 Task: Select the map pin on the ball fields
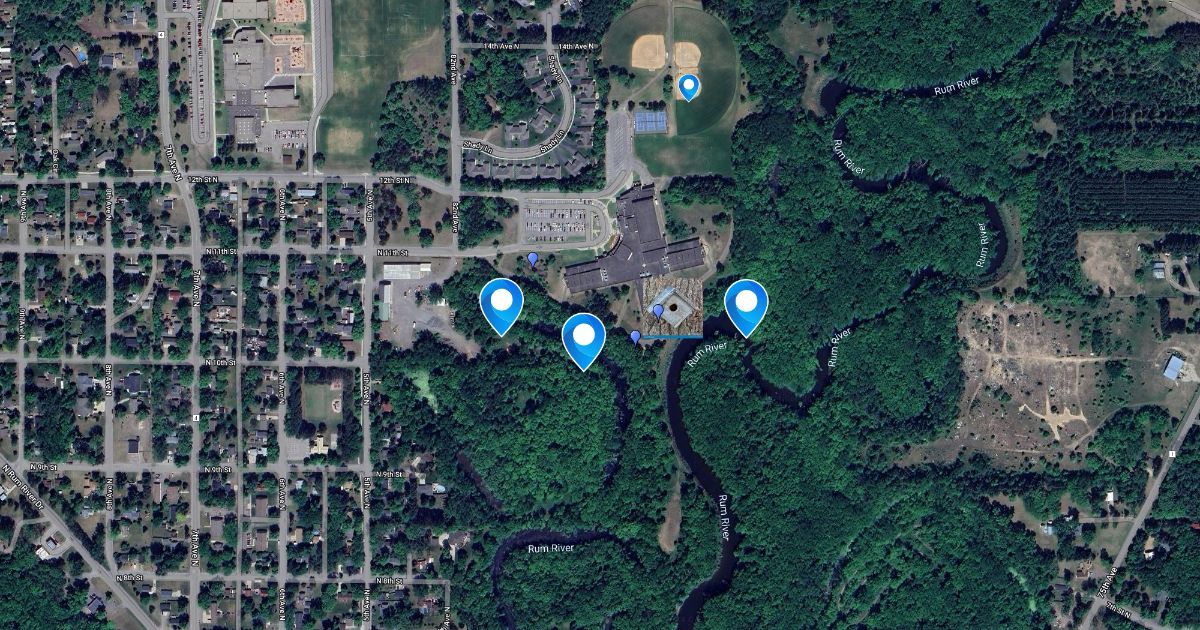[x=688, y=86]
